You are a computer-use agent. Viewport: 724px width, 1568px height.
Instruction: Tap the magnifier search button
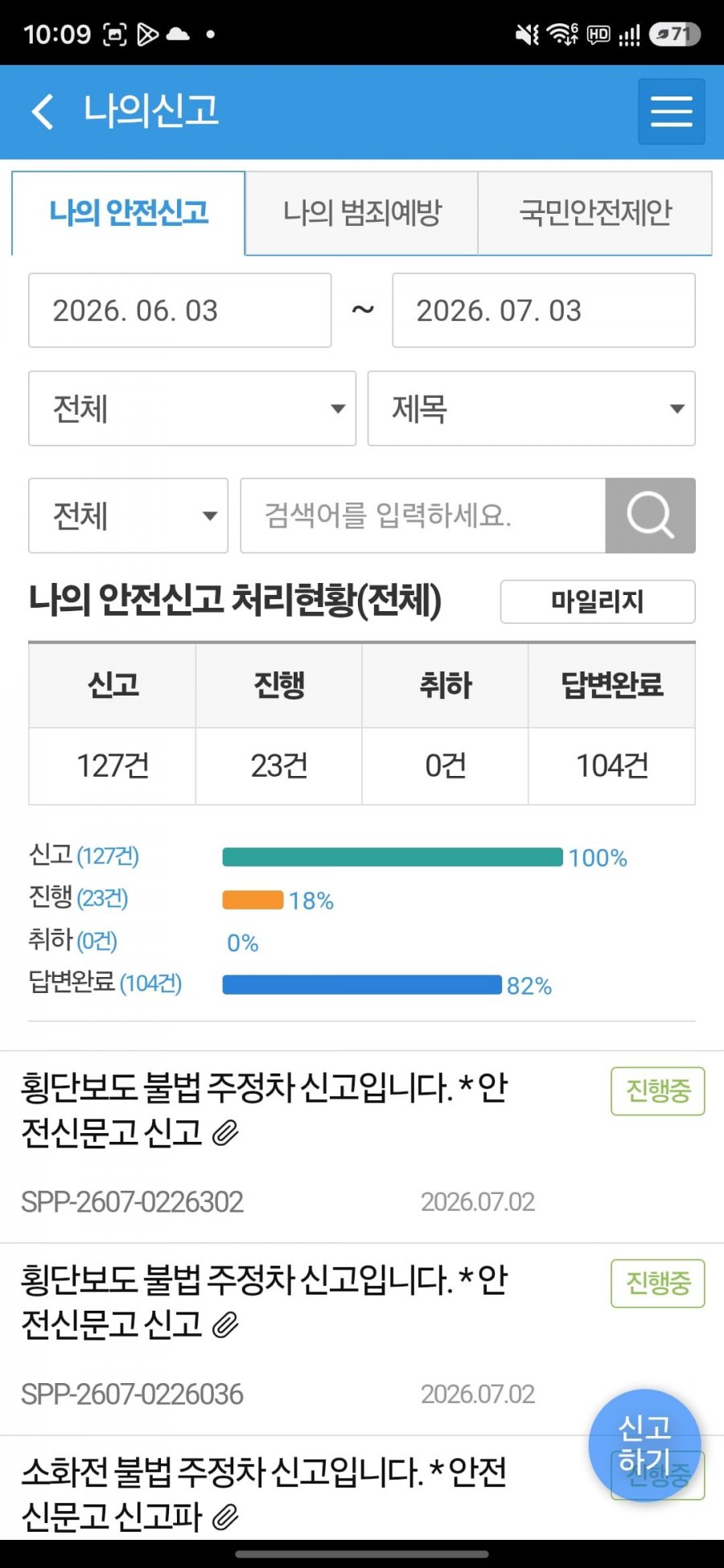(650, 515)
